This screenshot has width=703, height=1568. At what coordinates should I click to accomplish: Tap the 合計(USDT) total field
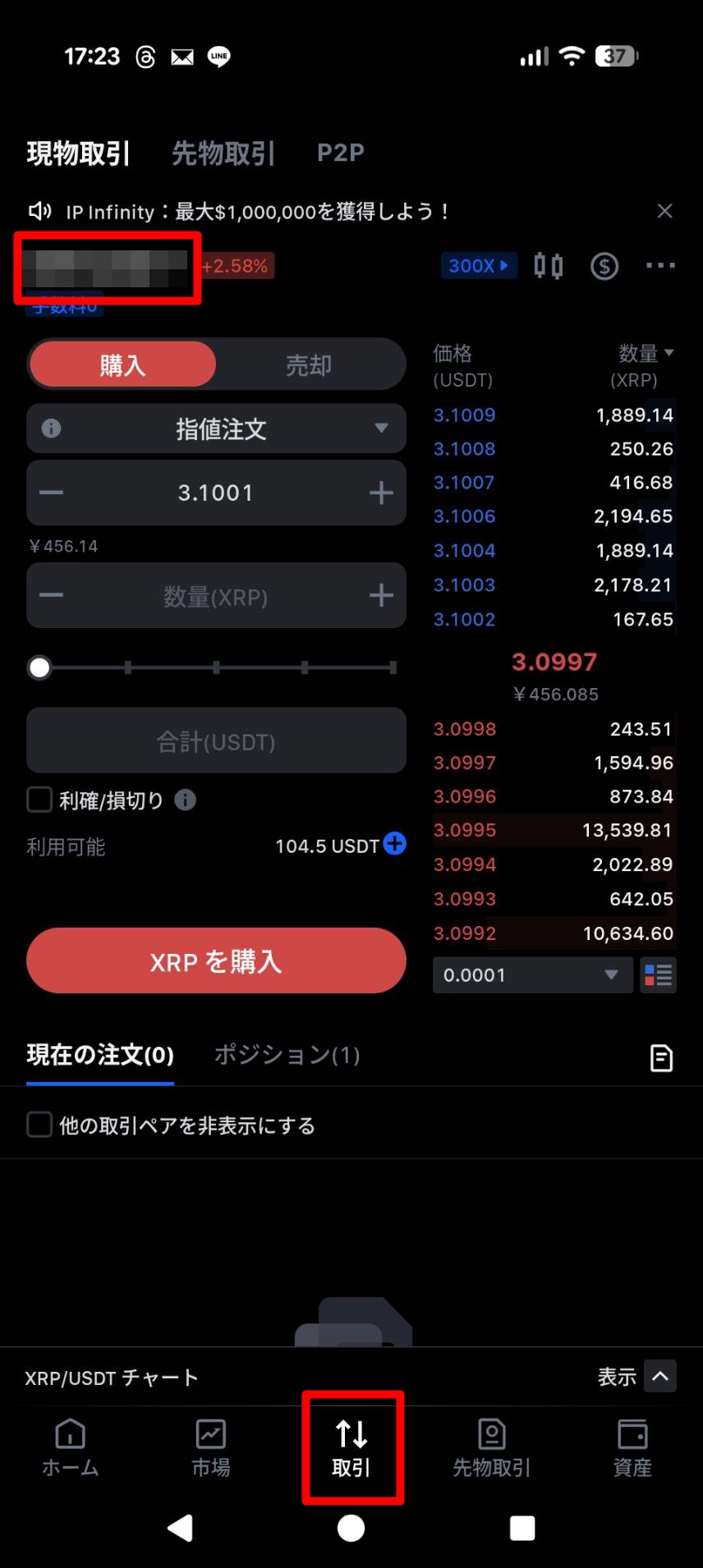click(216, 741)
